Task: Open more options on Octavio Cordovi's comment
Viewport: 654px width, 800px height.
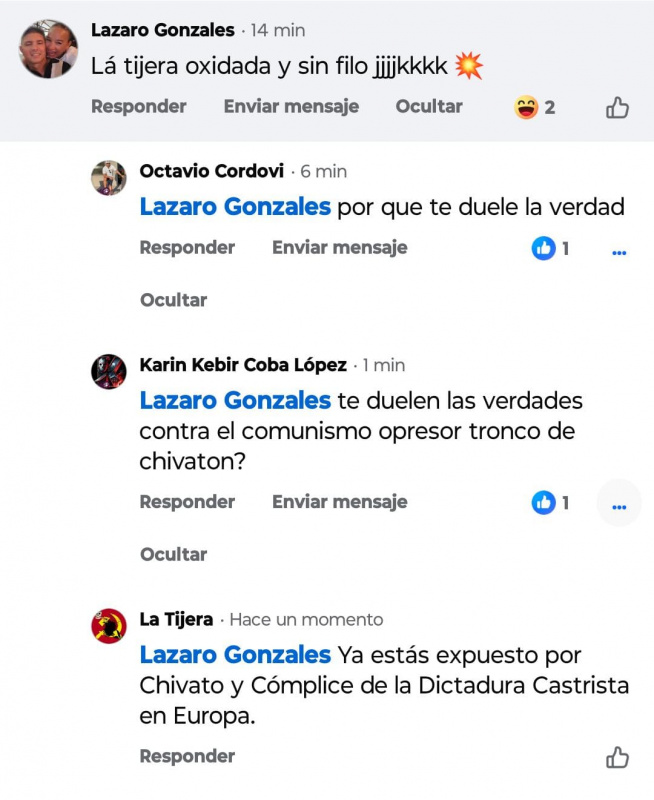Action: 618,249
